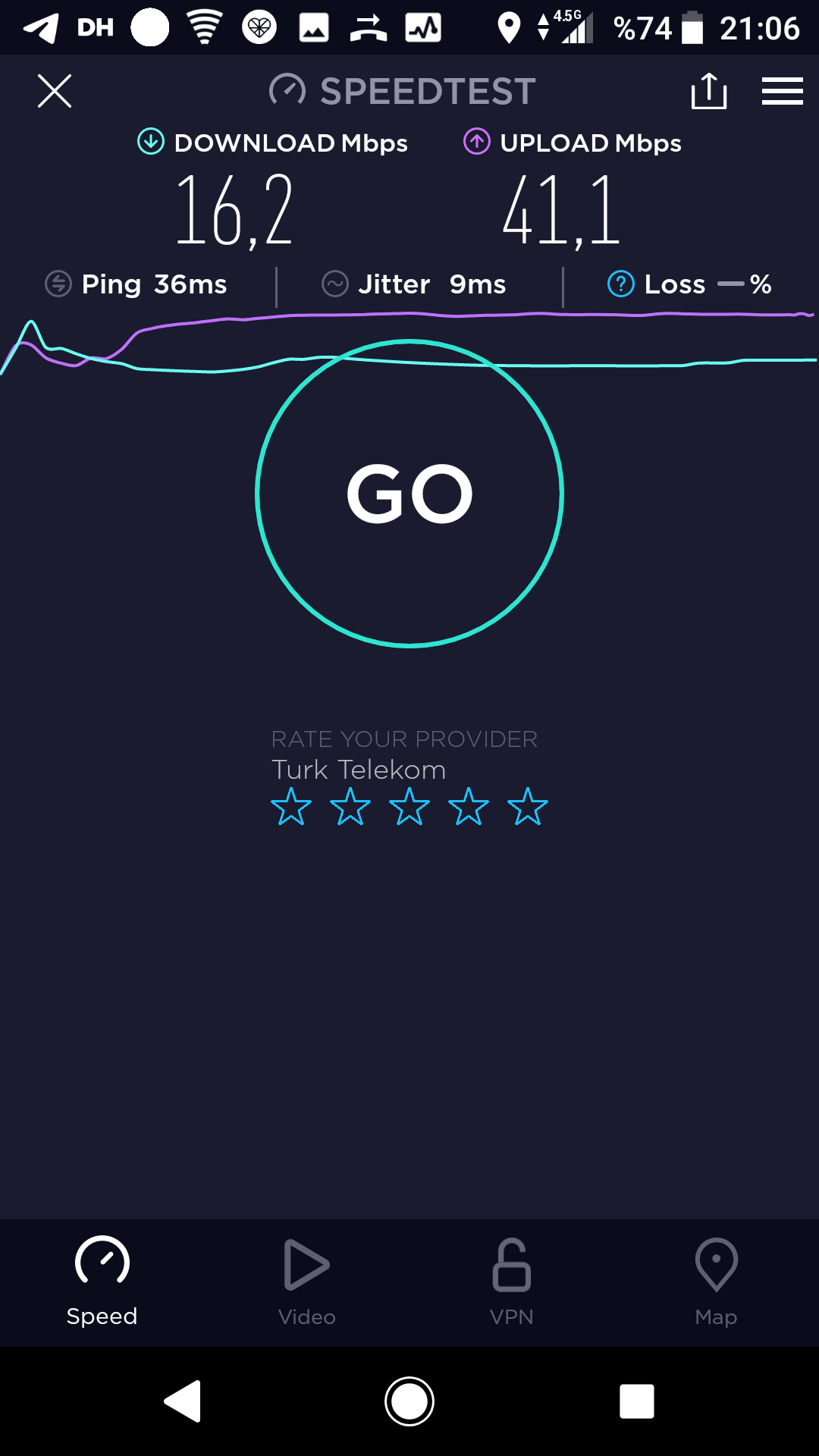Open the Loss help question mark
819x1456 pixels.
coord(620,284)
